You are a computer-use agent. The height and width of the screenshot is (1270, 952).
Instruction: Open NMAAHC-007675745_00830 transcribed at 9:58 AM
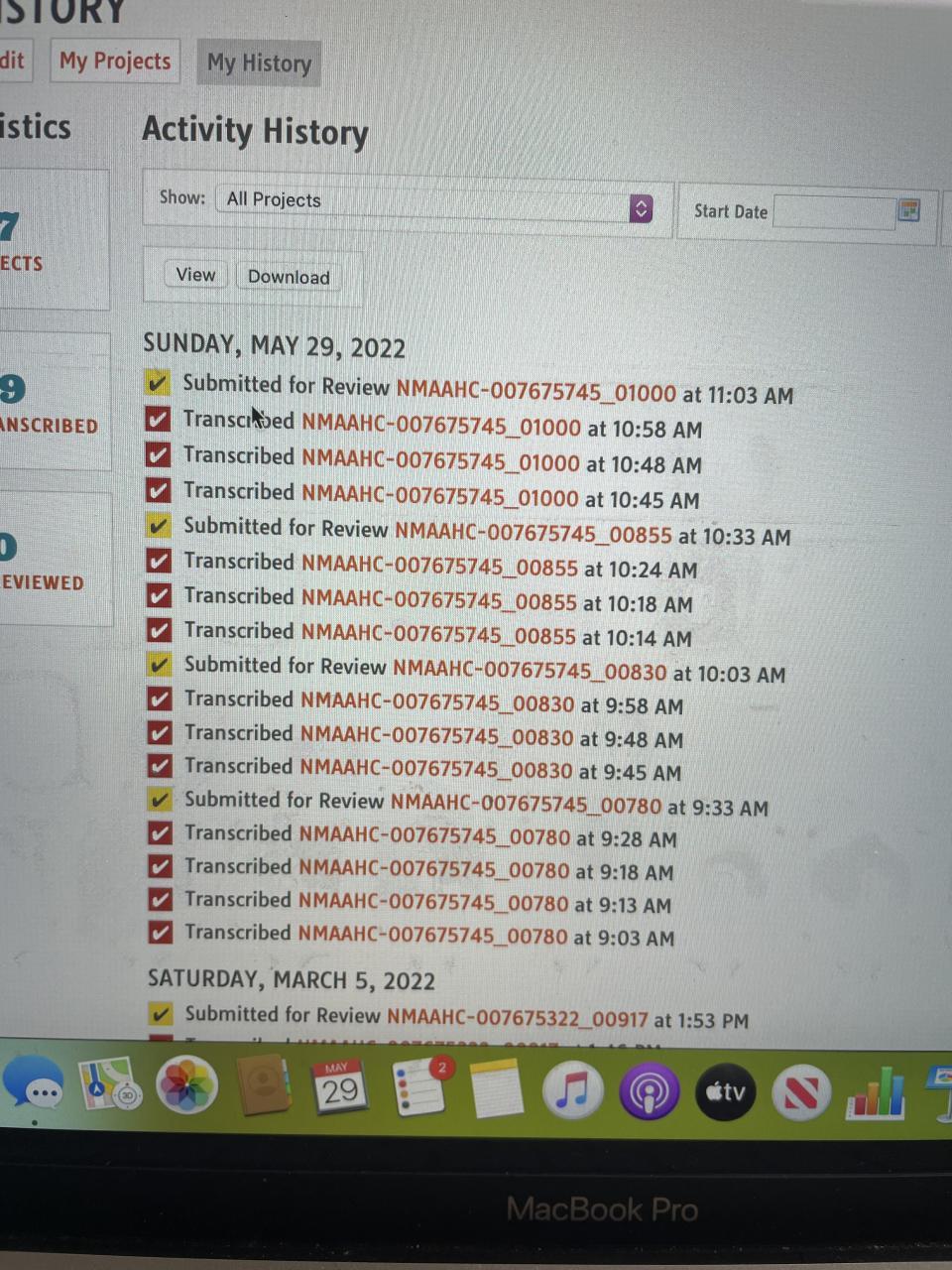tap(437, 703)
